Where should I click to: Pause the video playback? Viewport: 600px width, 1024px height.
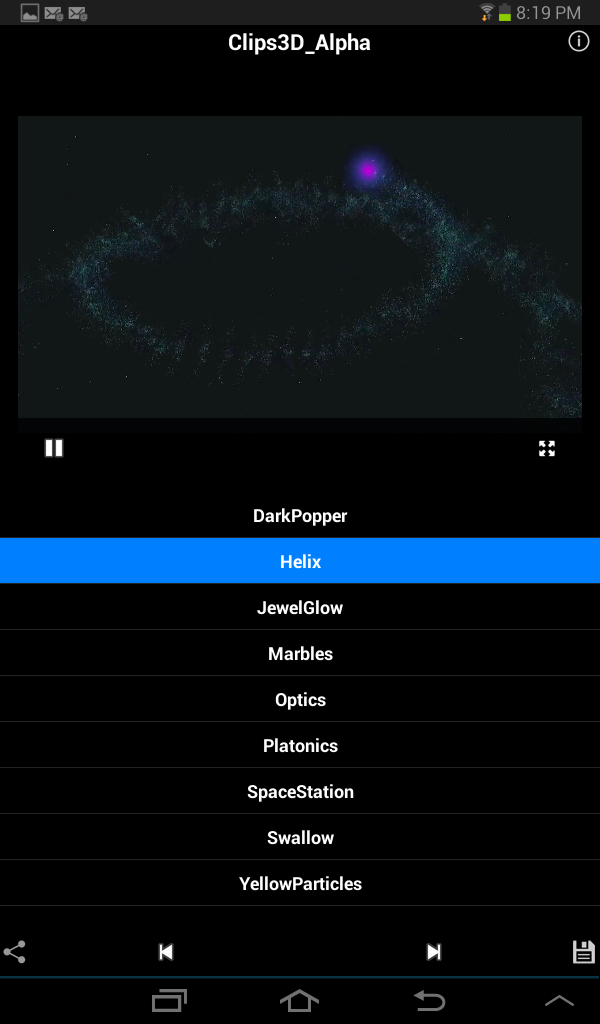tap(54, 448)
